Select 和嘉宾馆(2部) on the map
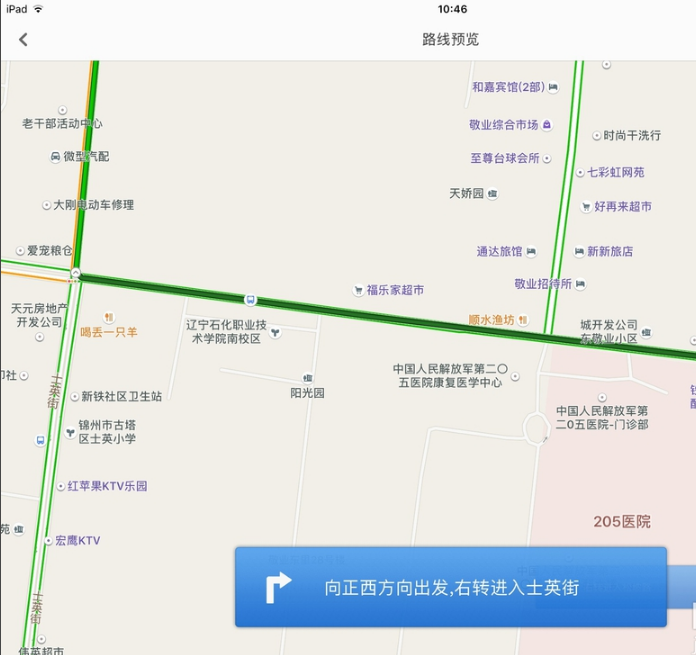696x655 pixels. (514, 87)
